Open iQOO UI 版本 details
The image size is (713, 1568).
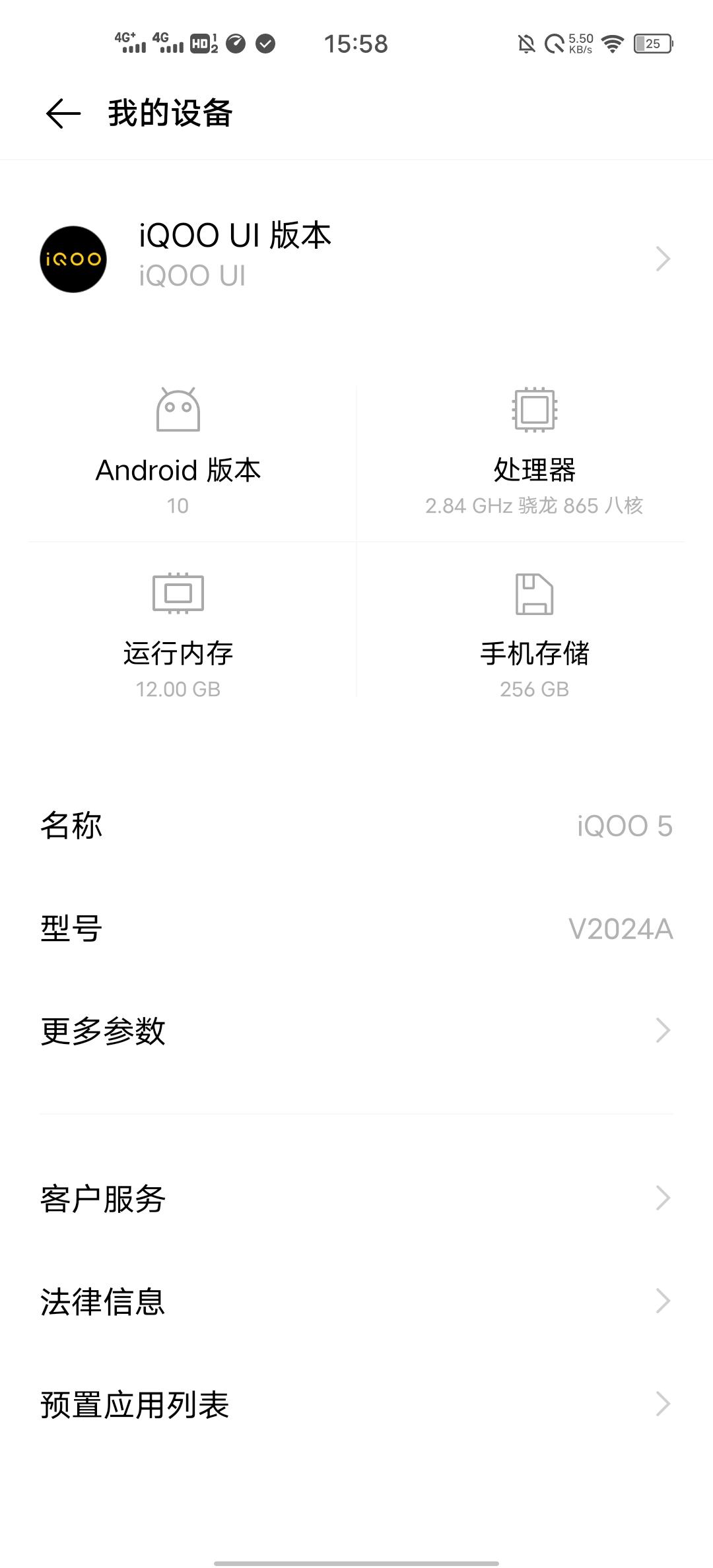point(356,259)
